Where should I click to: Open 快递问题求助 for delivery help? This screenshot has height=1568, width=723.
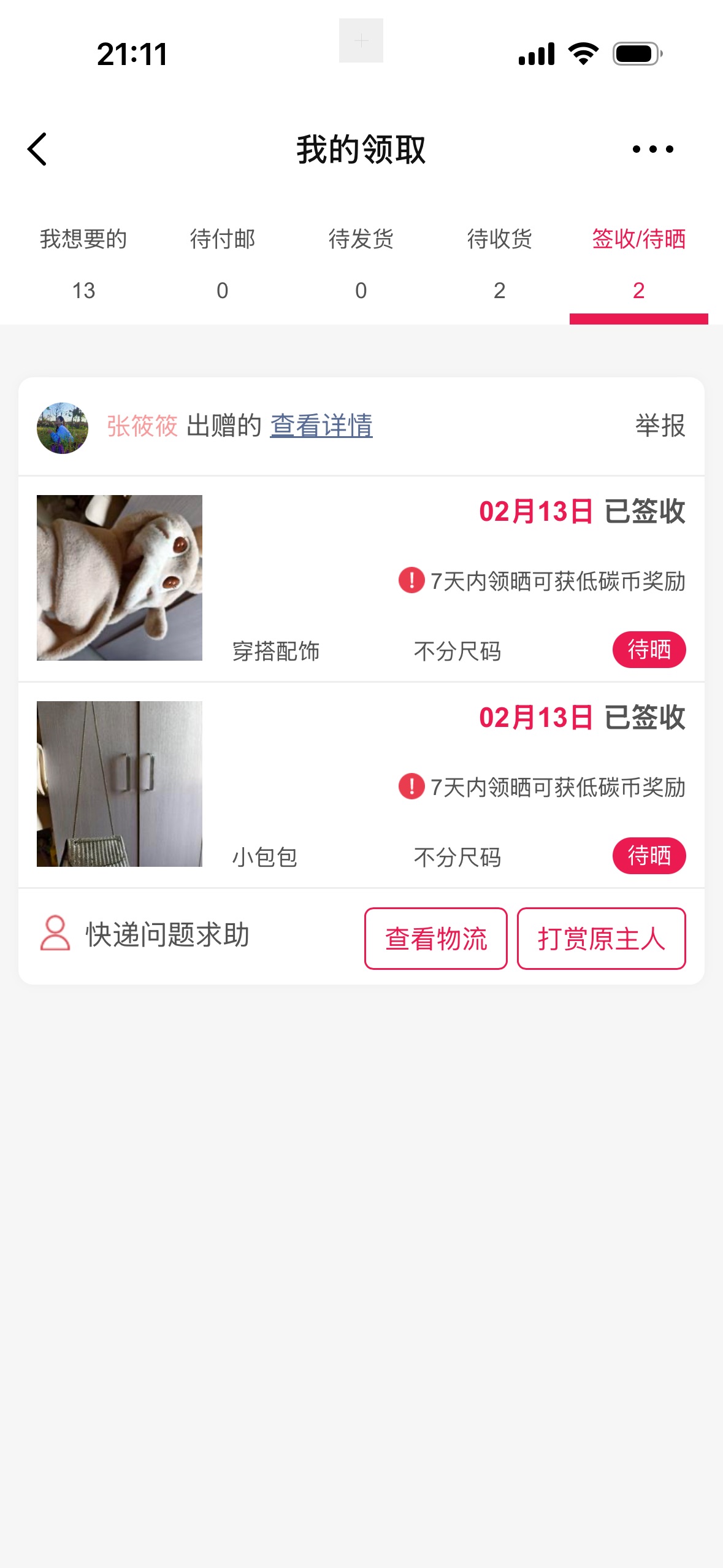click(x=145, y=935)
